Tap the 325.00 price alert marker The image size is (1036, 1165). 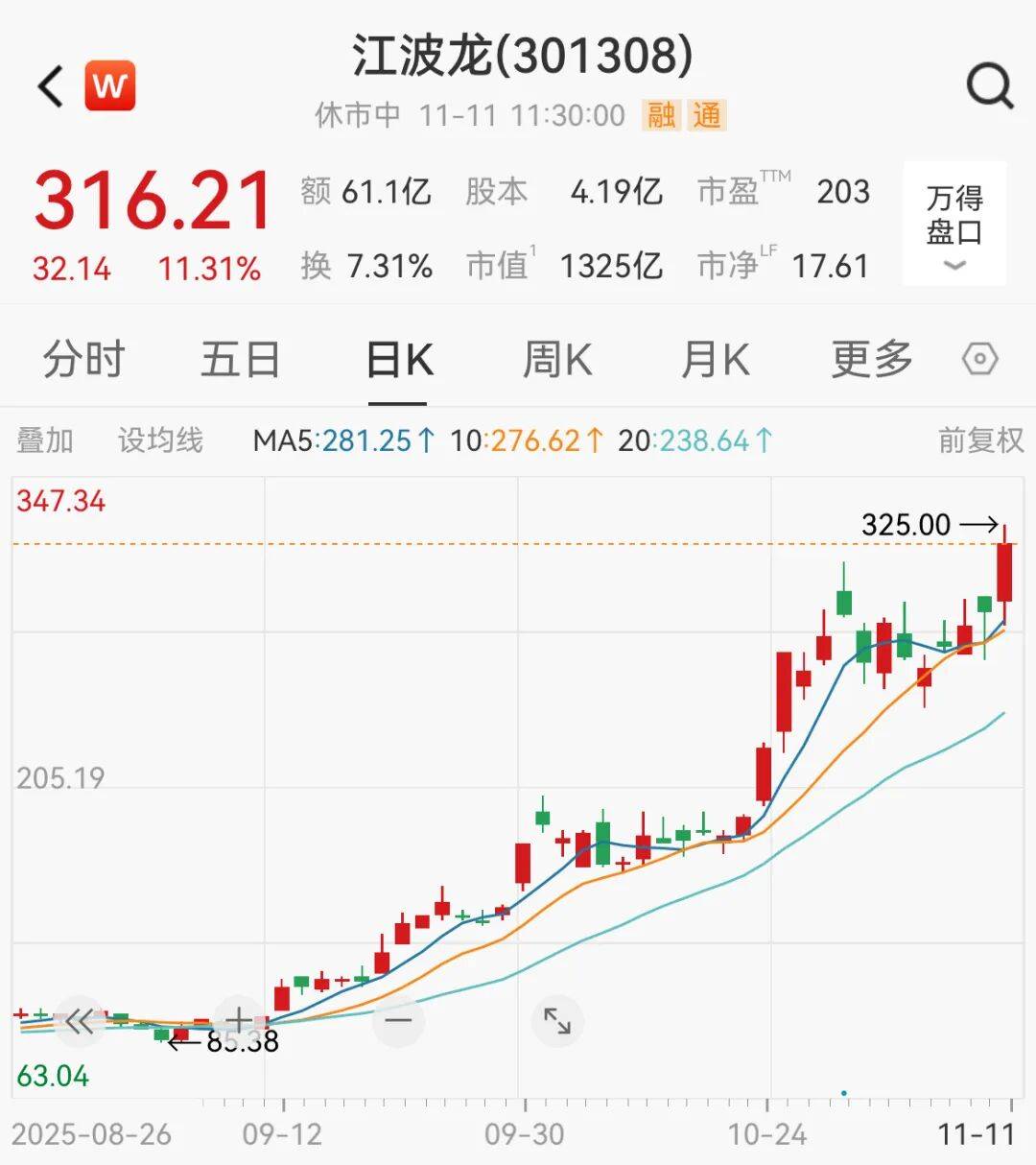pyautogui.click(x=906, y=525)
